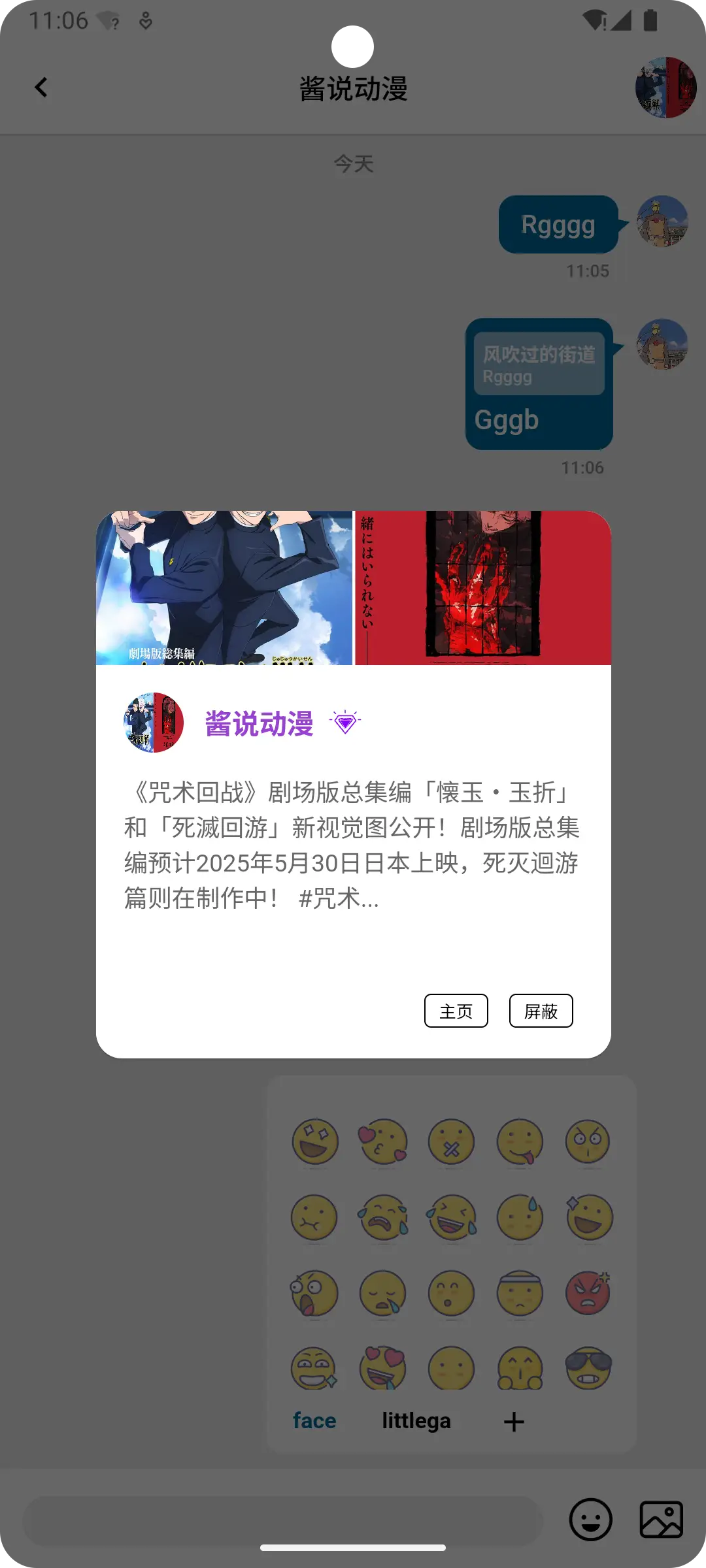This screenshot has height=1568, width=706.
Task: Open the emoji picker smiley icon
Action: [590, 1519]
